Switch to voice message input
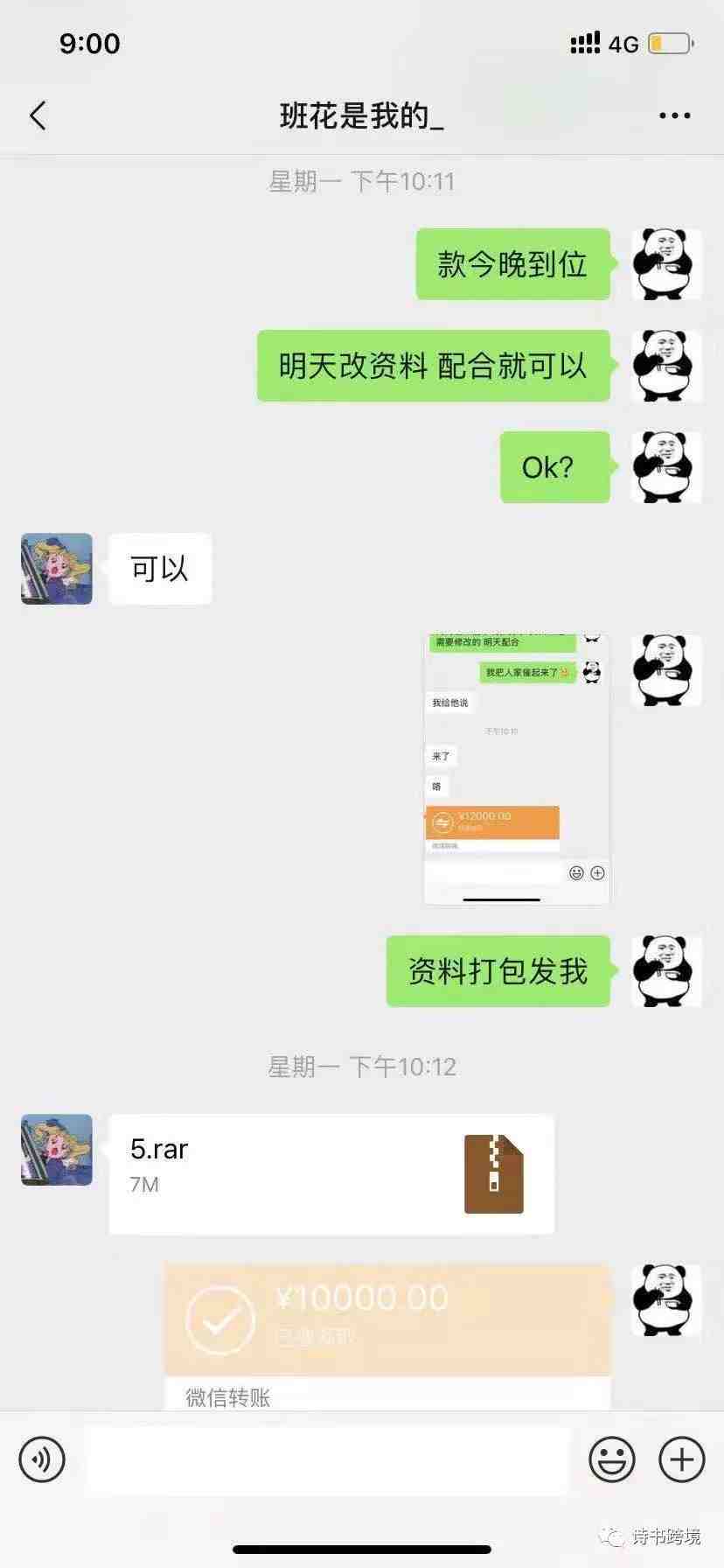Viewport: 724px width, 1568px height. tap(42, 1459)
